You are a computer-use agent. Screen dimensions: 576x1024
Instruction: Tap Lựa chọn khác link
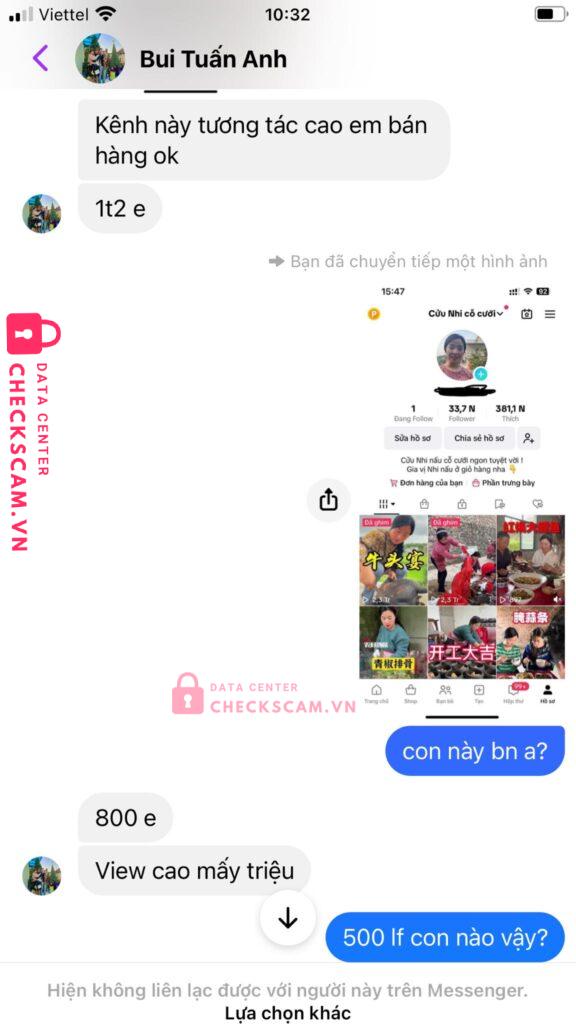click(287, 1013)
